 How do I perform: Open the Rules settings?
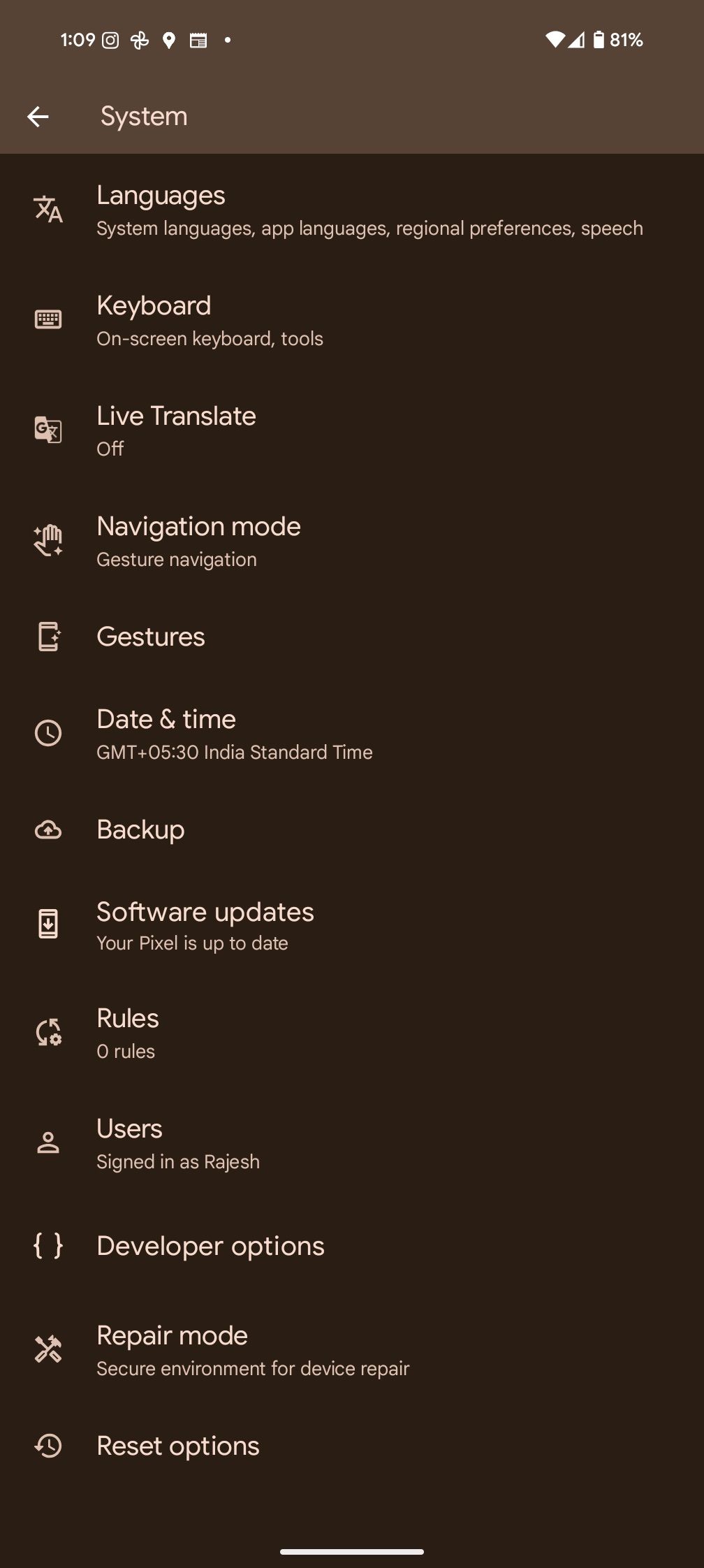(352, 1033)
